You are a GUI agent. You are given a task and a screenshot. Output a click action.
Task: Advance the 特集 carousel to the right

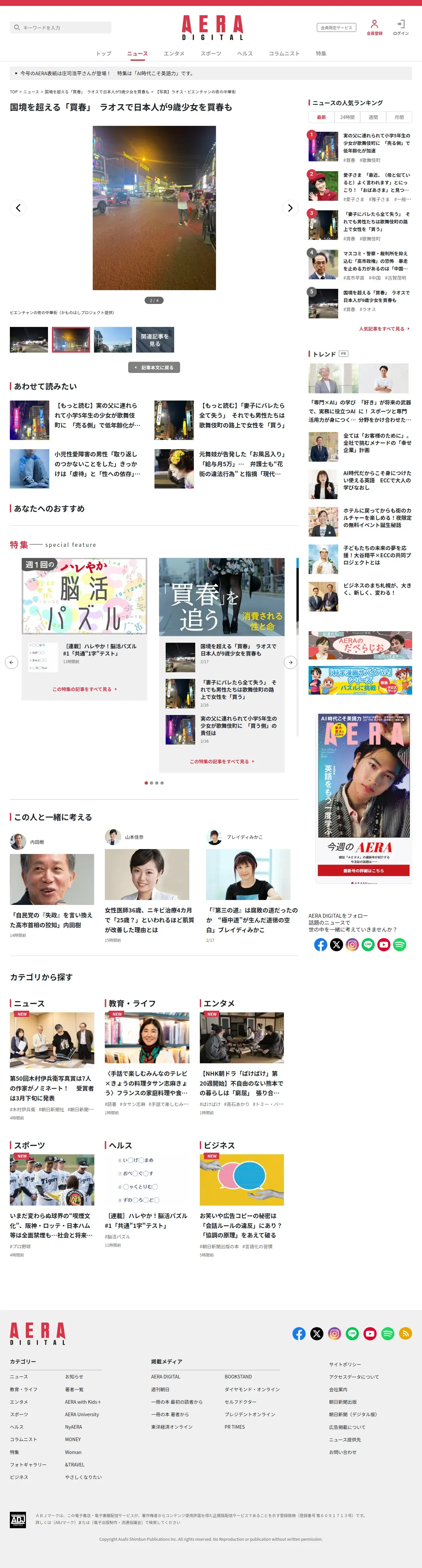291,662
